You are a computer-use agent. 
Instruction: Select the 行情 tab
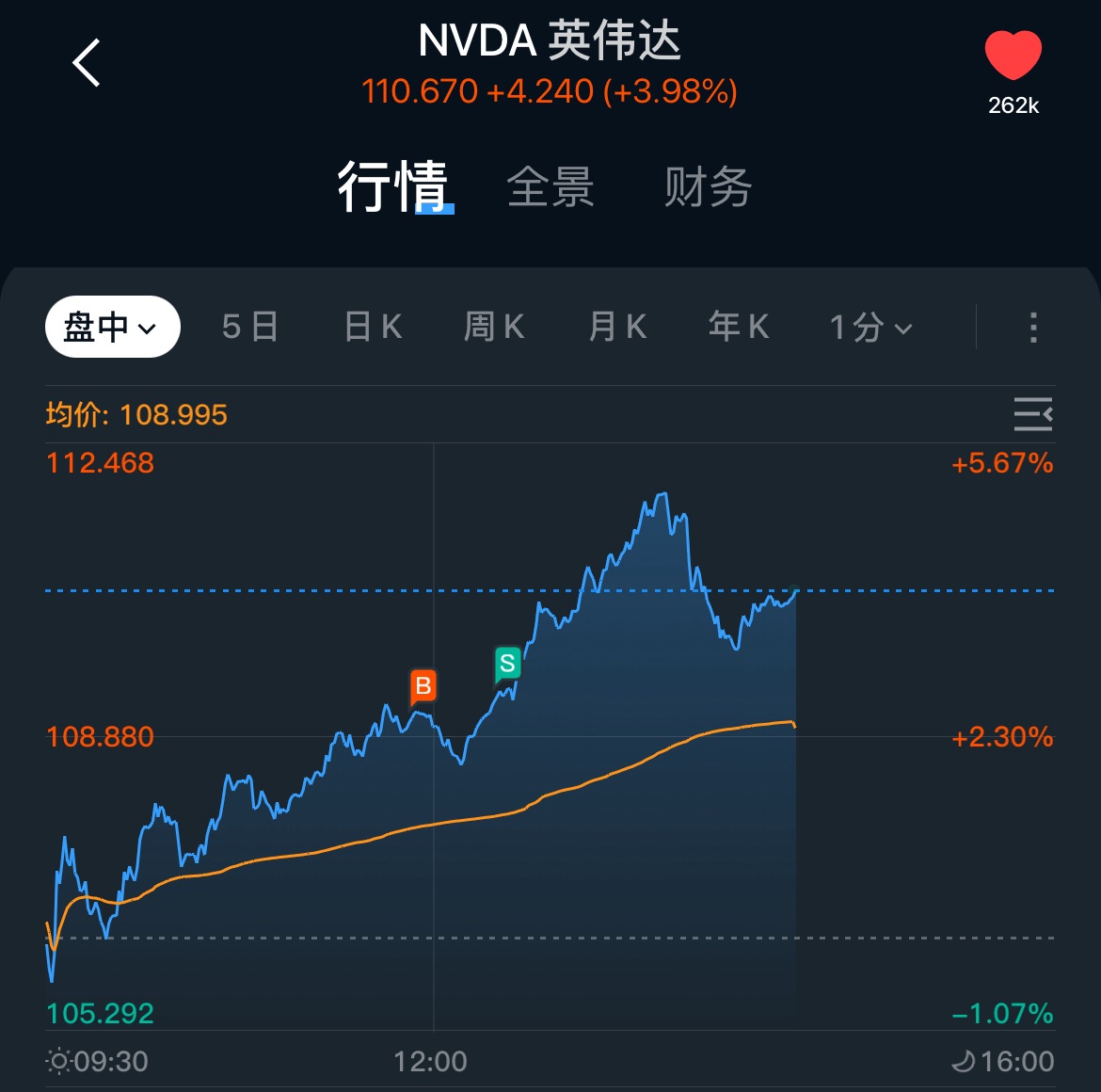click(393, 186)
